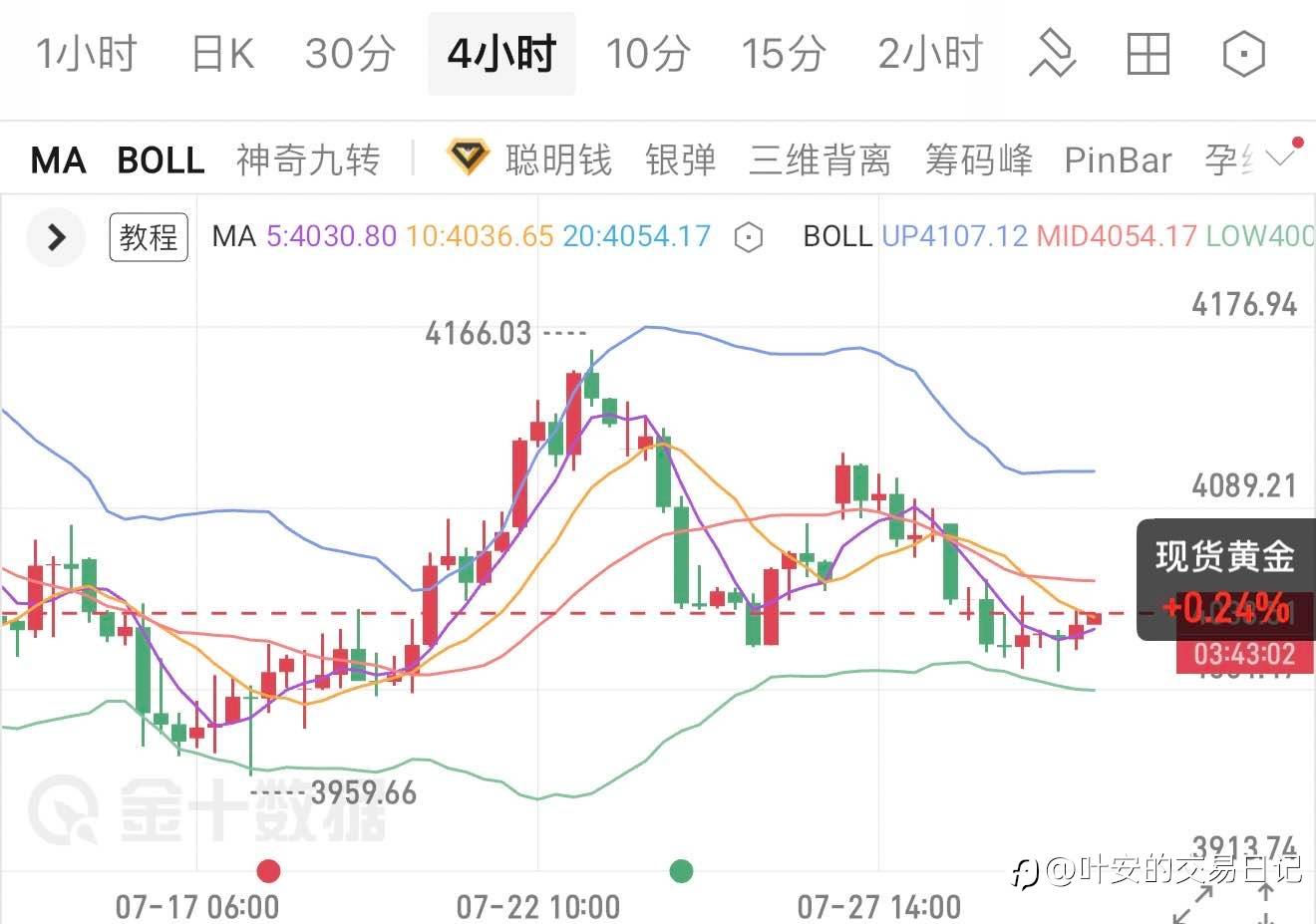This screenshot has width=1316, height=924.
Task: Select the 银弹 indicator
Action: [x=681, y=160]
